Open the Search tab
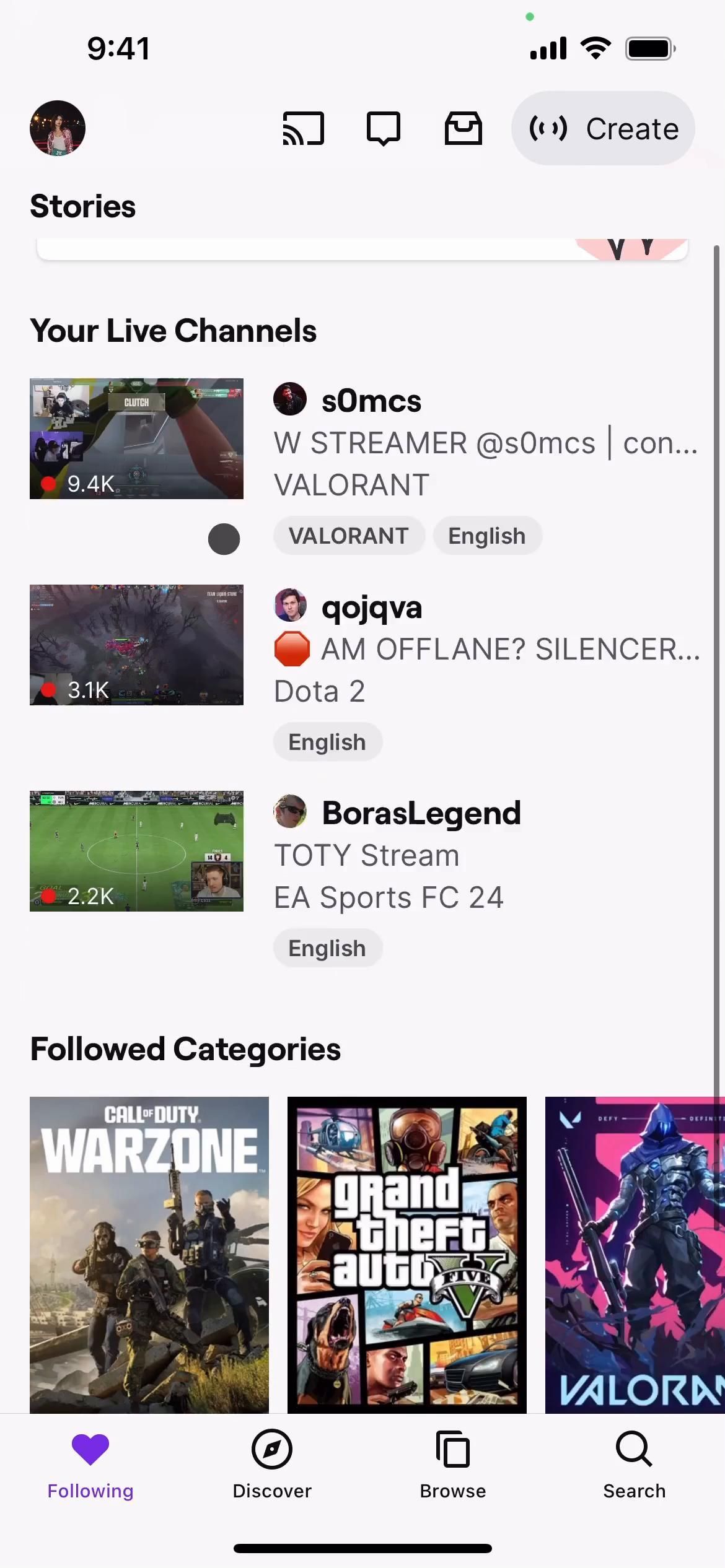Viewport: 725px width, 1568px height. (x=634, y=1465)
